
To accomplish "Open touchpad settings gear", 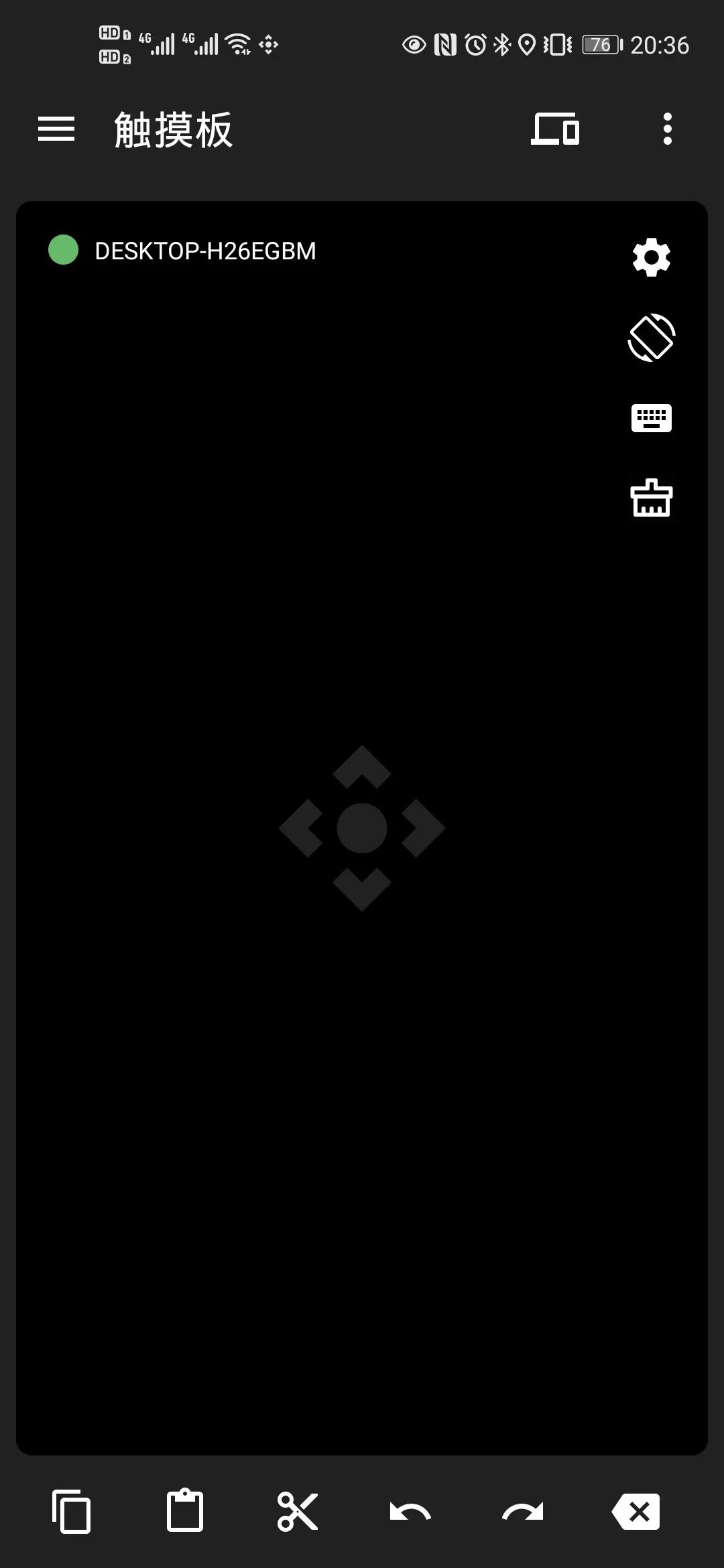I will click(x=651, y=257).
